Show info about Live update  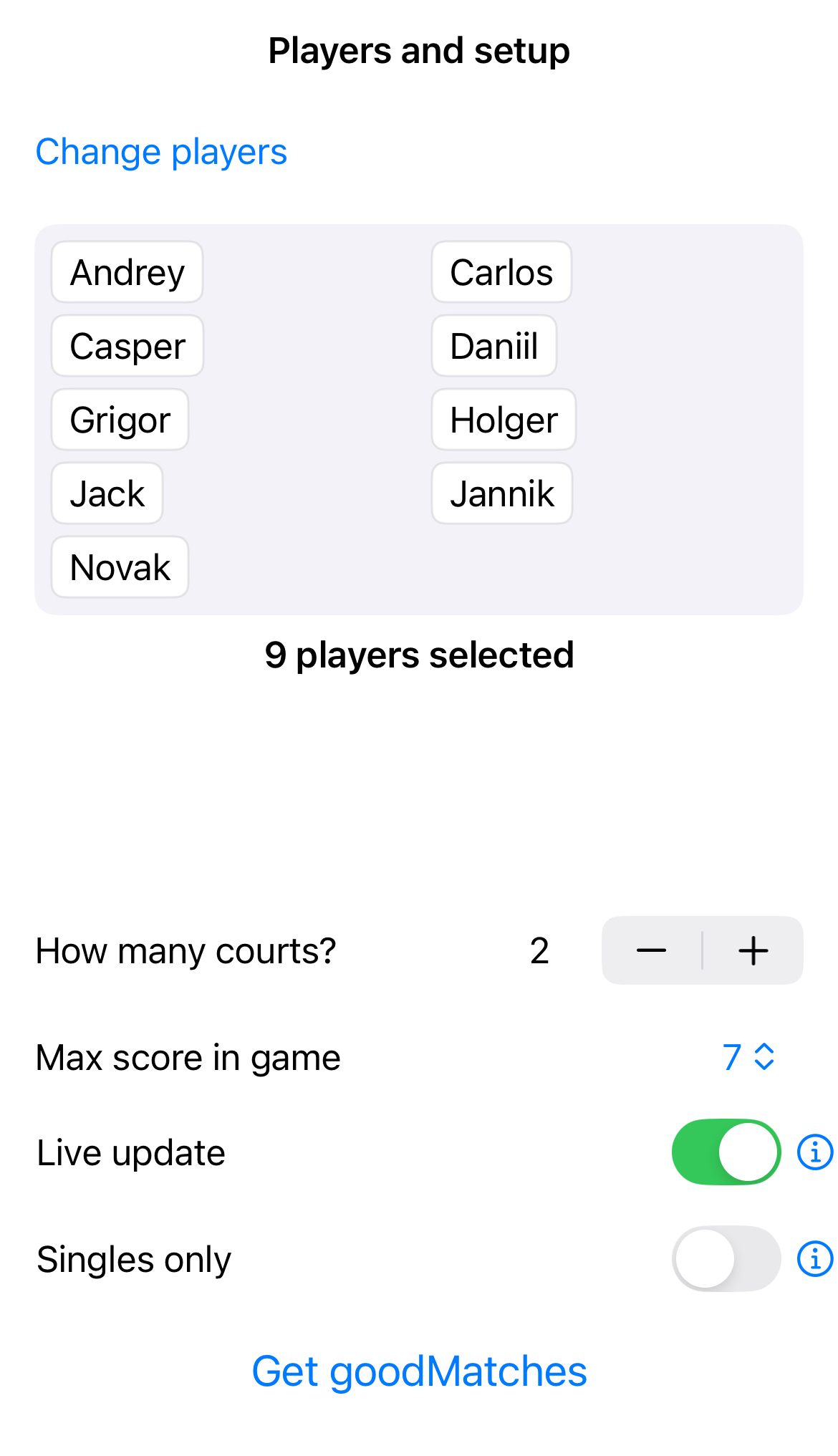[x=815, y=1152]
